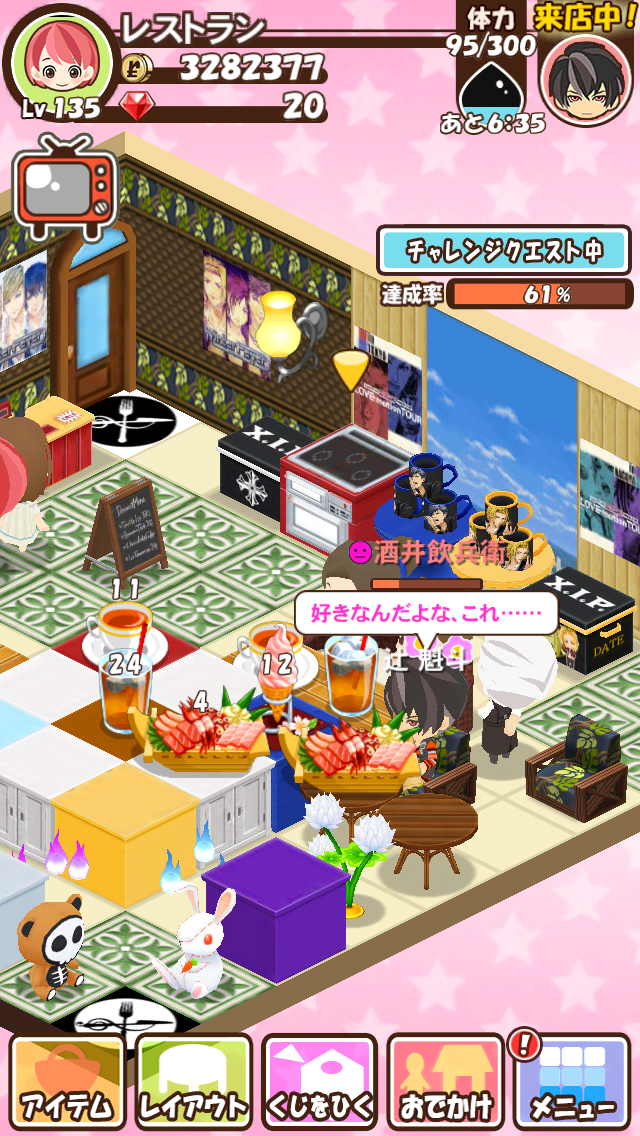This screenshot has width=640, height=1136.
Task: Tap the speech bubble 好きなんだよな、これ……
Action: [425, 612]
